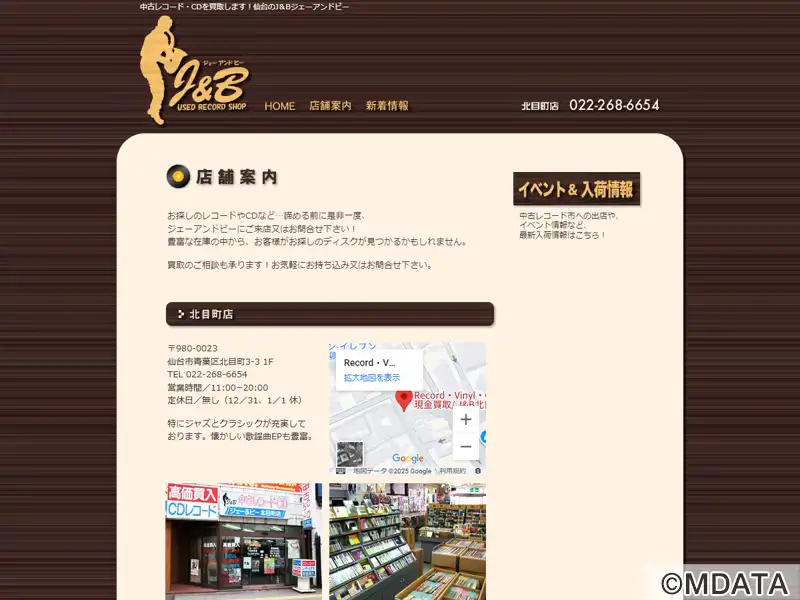Open the HOME navigation link
The image size is (800, 600).
tap(280, 106)
